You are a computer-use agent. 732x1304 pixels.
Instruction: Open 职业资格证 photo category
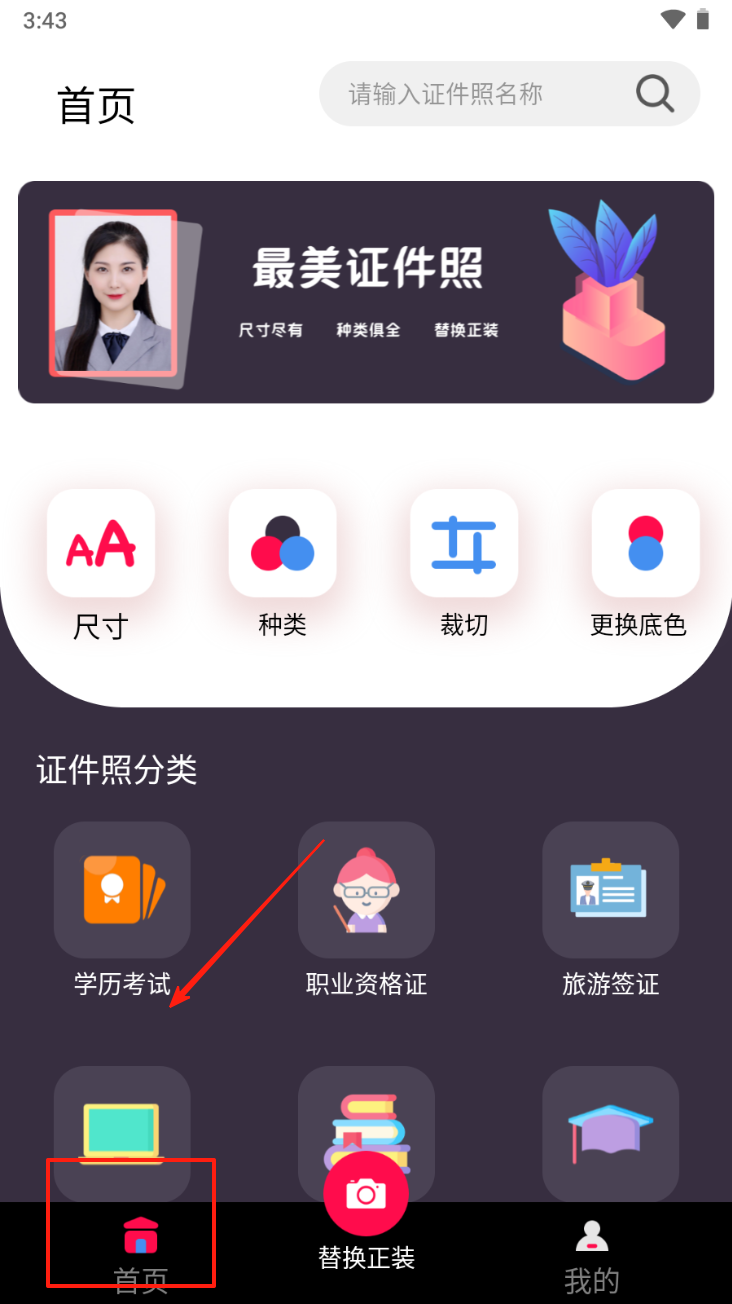pyautogui.click(x=366, y=890)
